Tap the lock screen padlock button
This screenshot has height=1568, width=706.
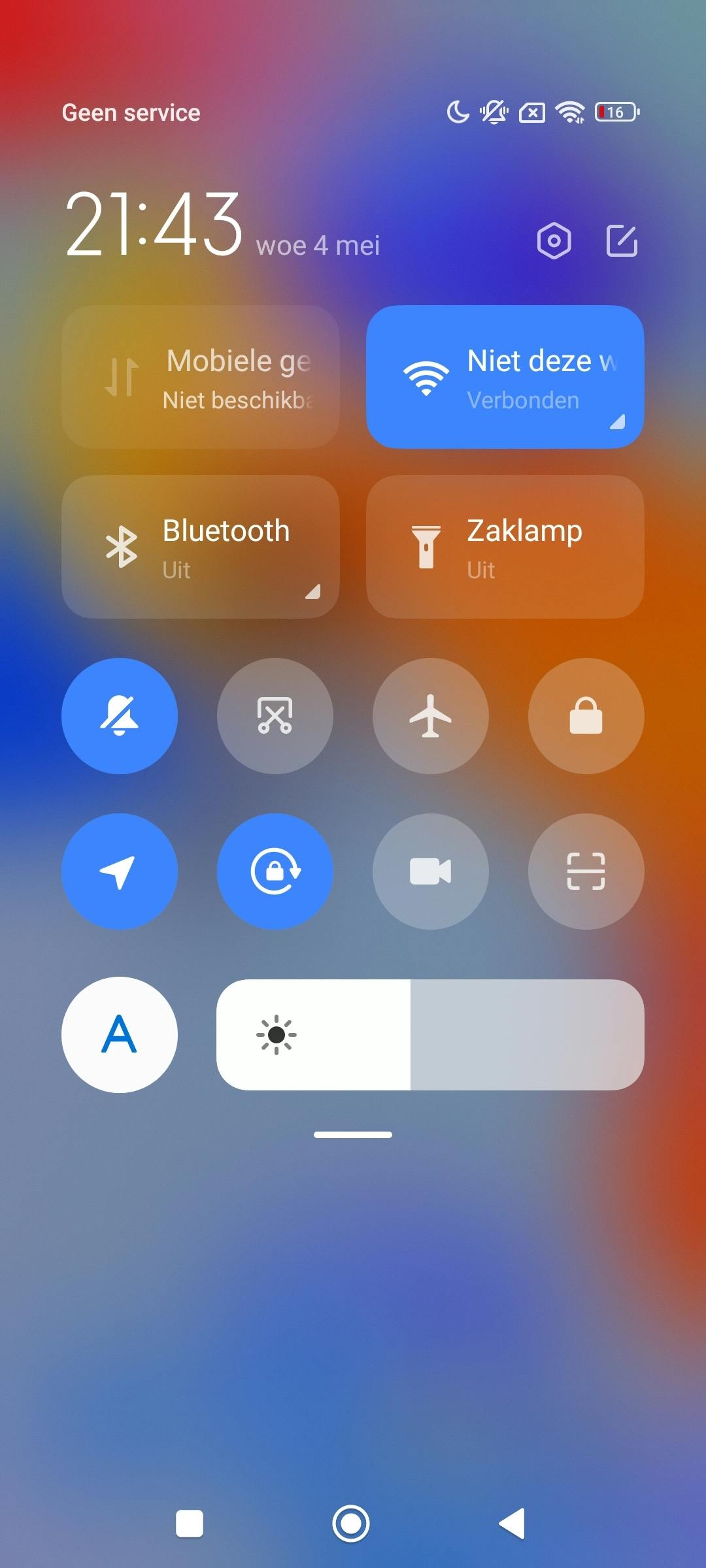click(x=586, y=716)
